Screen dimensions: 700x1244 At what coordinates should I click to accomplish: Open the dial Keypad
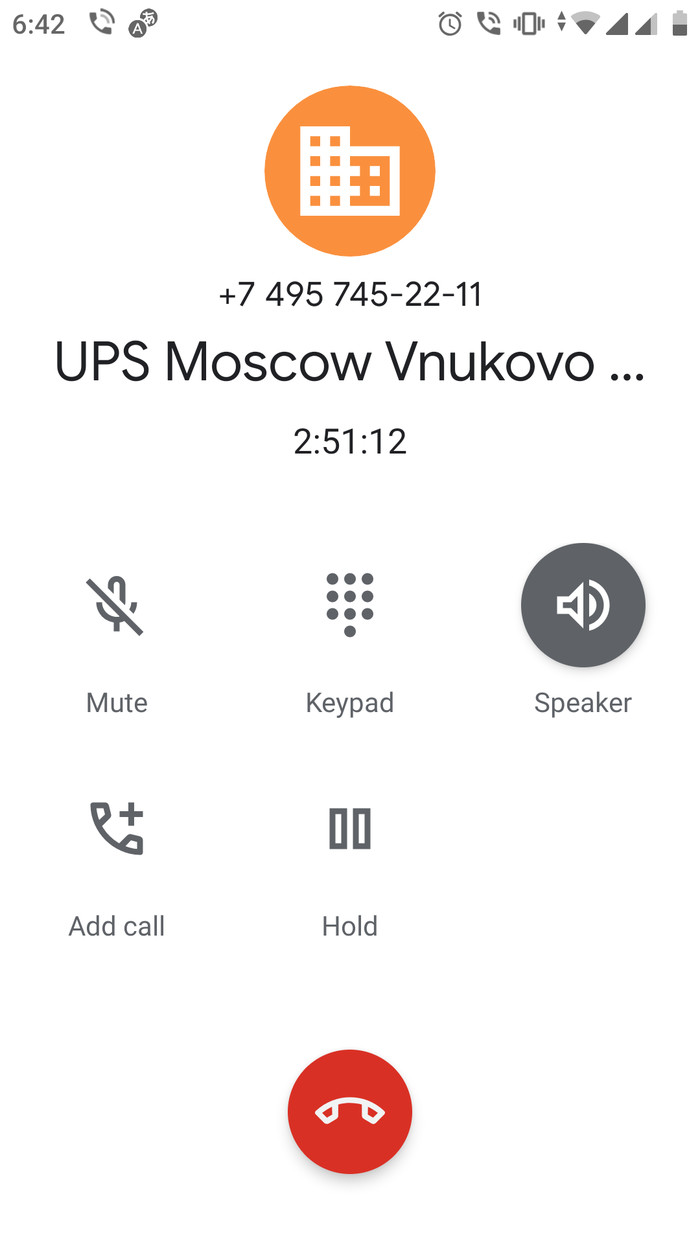[x=350, y=606]
